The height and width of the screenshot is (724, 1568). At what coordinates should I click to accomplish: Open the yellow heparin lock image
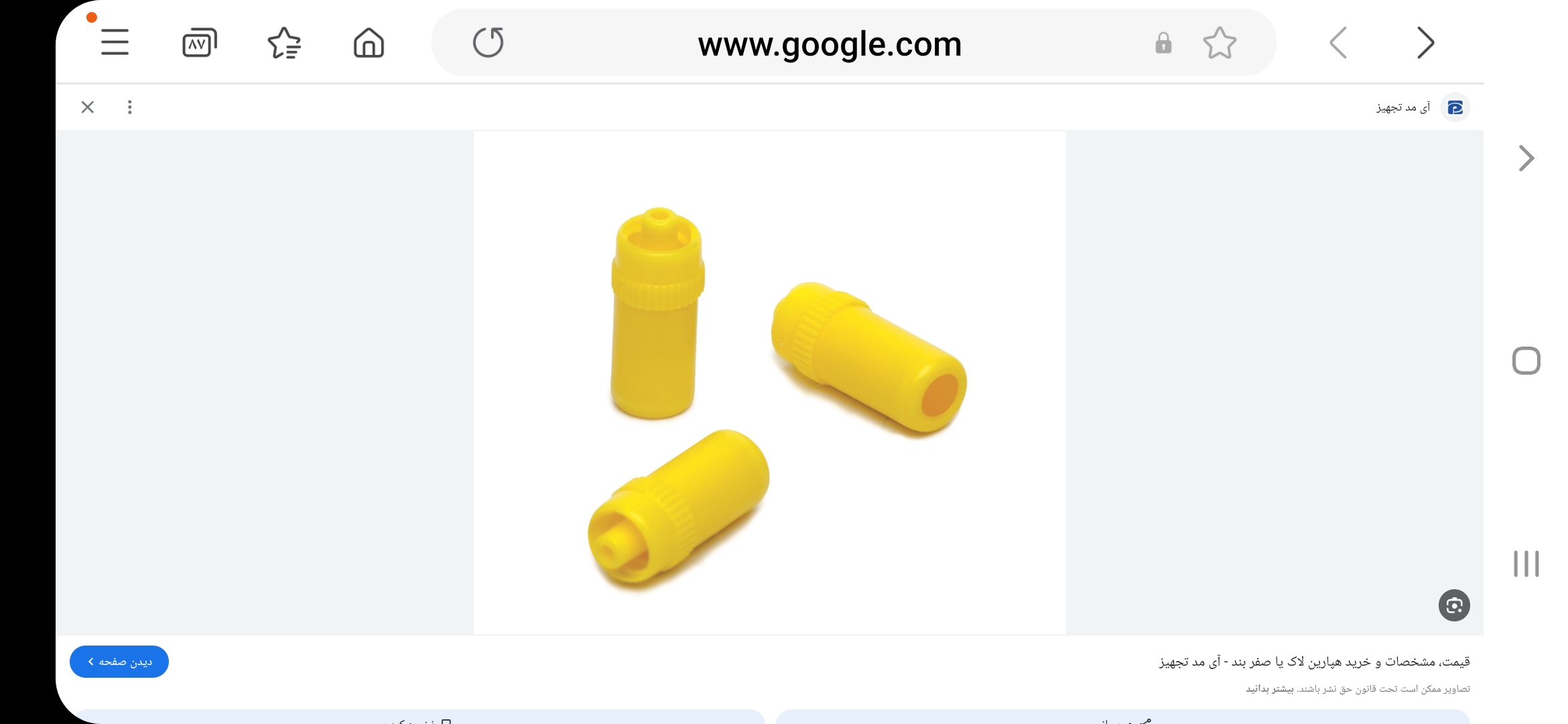point(769,382)
